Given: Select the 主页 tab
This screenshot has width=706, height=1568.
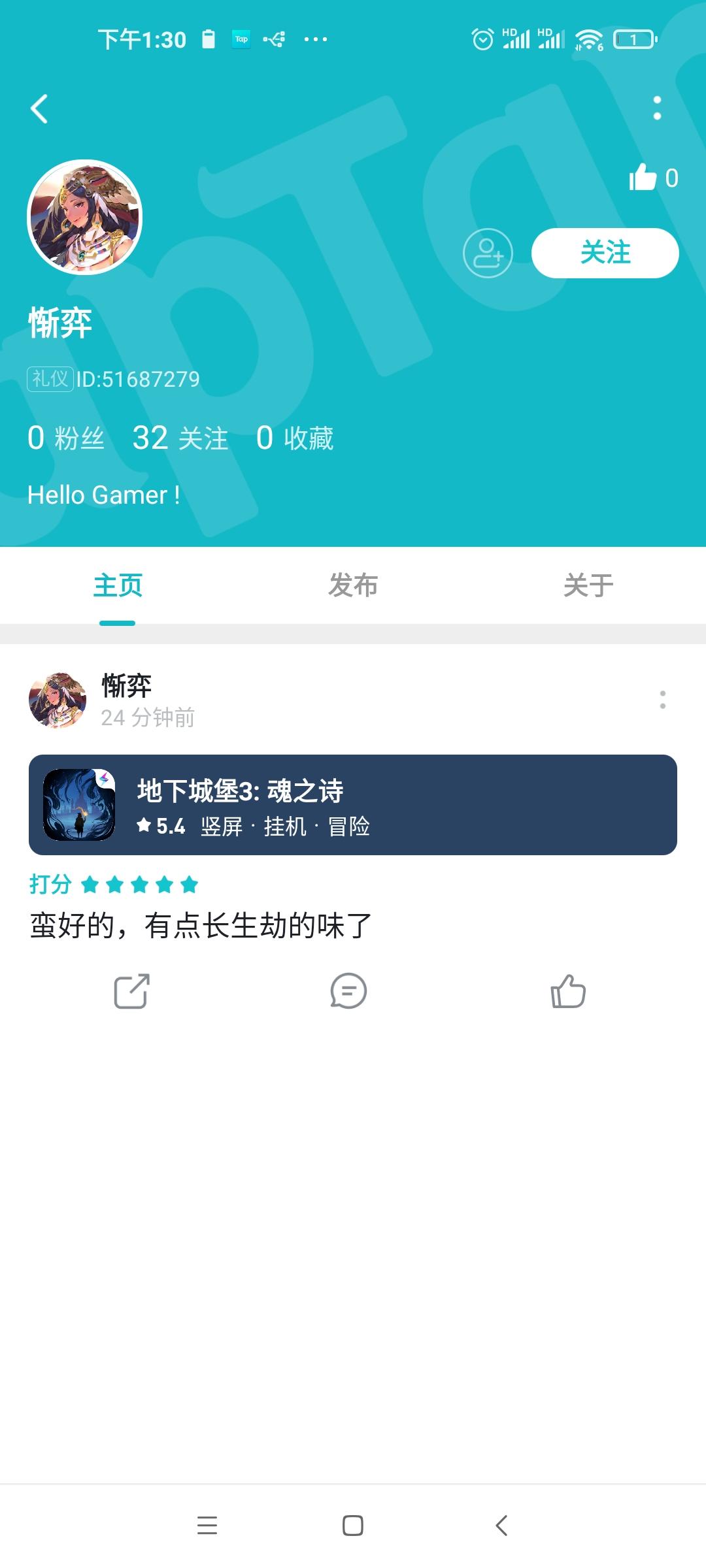Looking at the screenshot, I should click(x=118, y=585).
